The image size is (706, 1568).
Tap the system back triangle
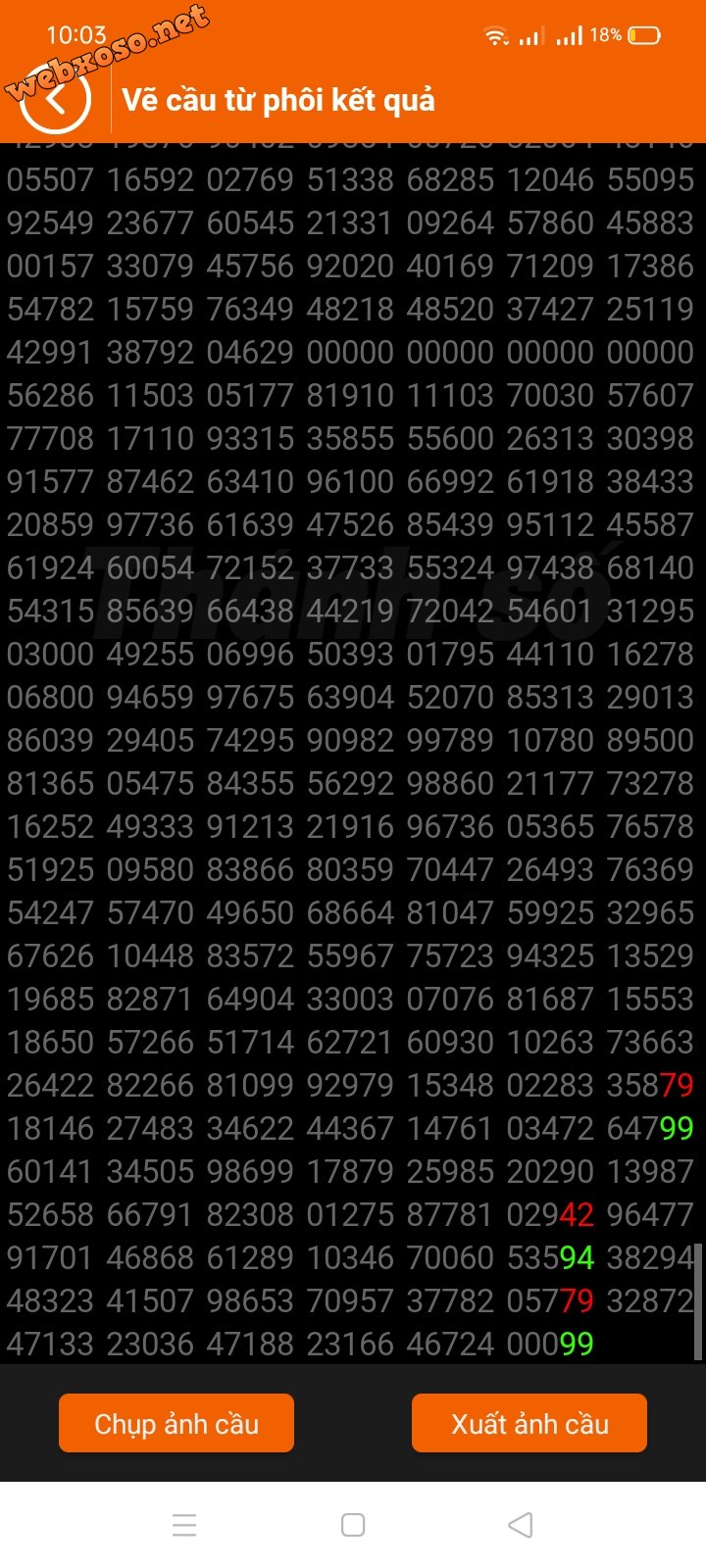pos(521,1525)
